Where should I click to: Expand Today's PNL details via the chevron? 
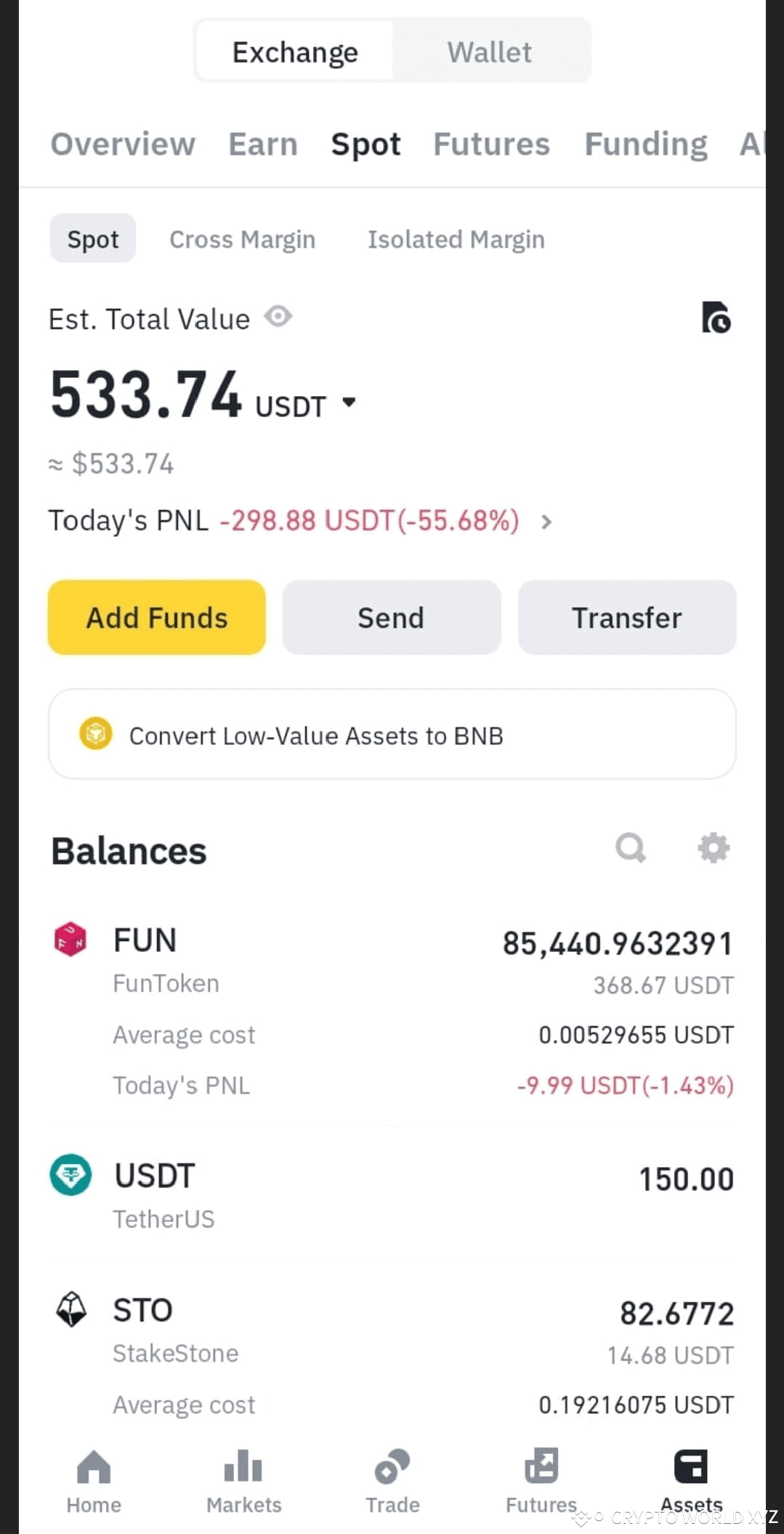click(x=547, y=521)
